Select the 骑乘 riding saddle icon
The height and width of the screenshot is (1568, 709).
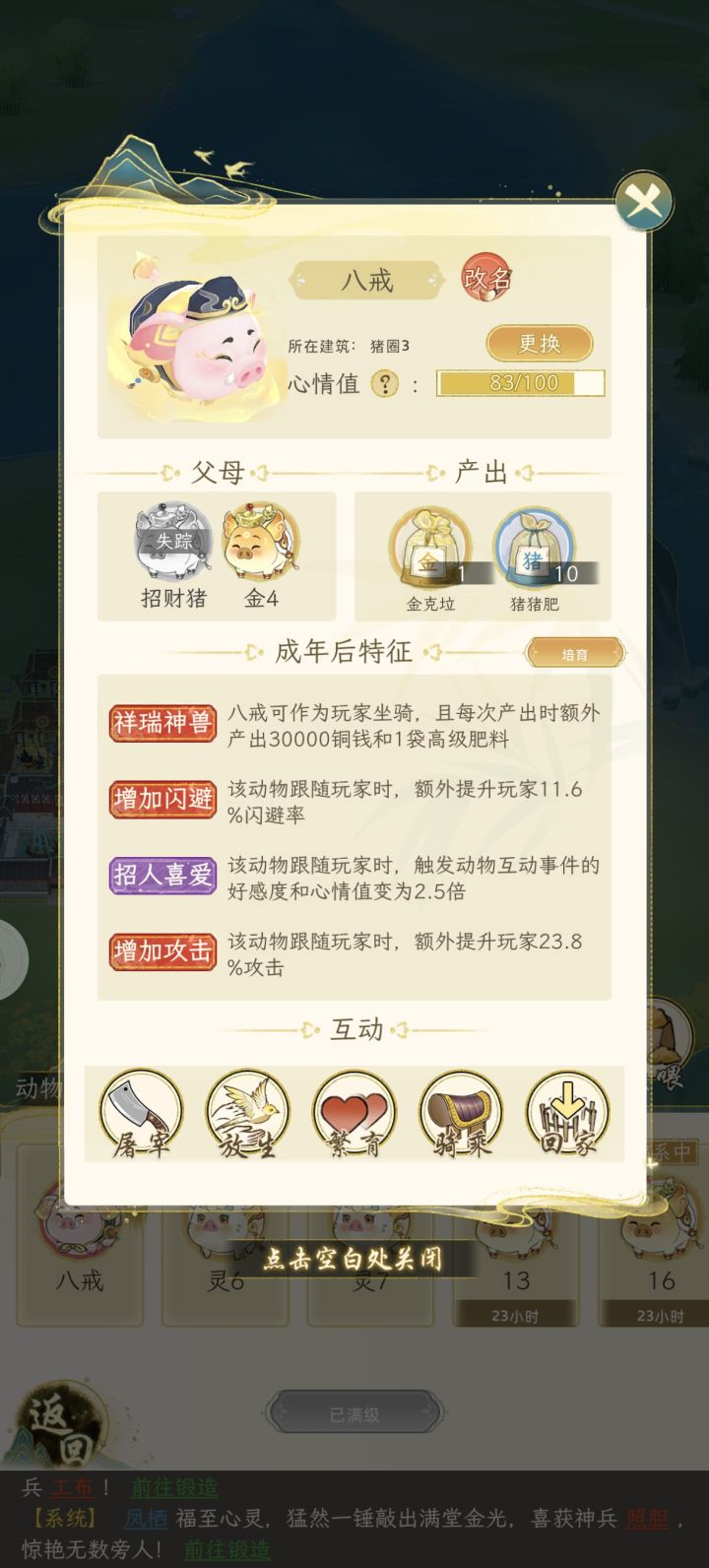pos(460,1111)
